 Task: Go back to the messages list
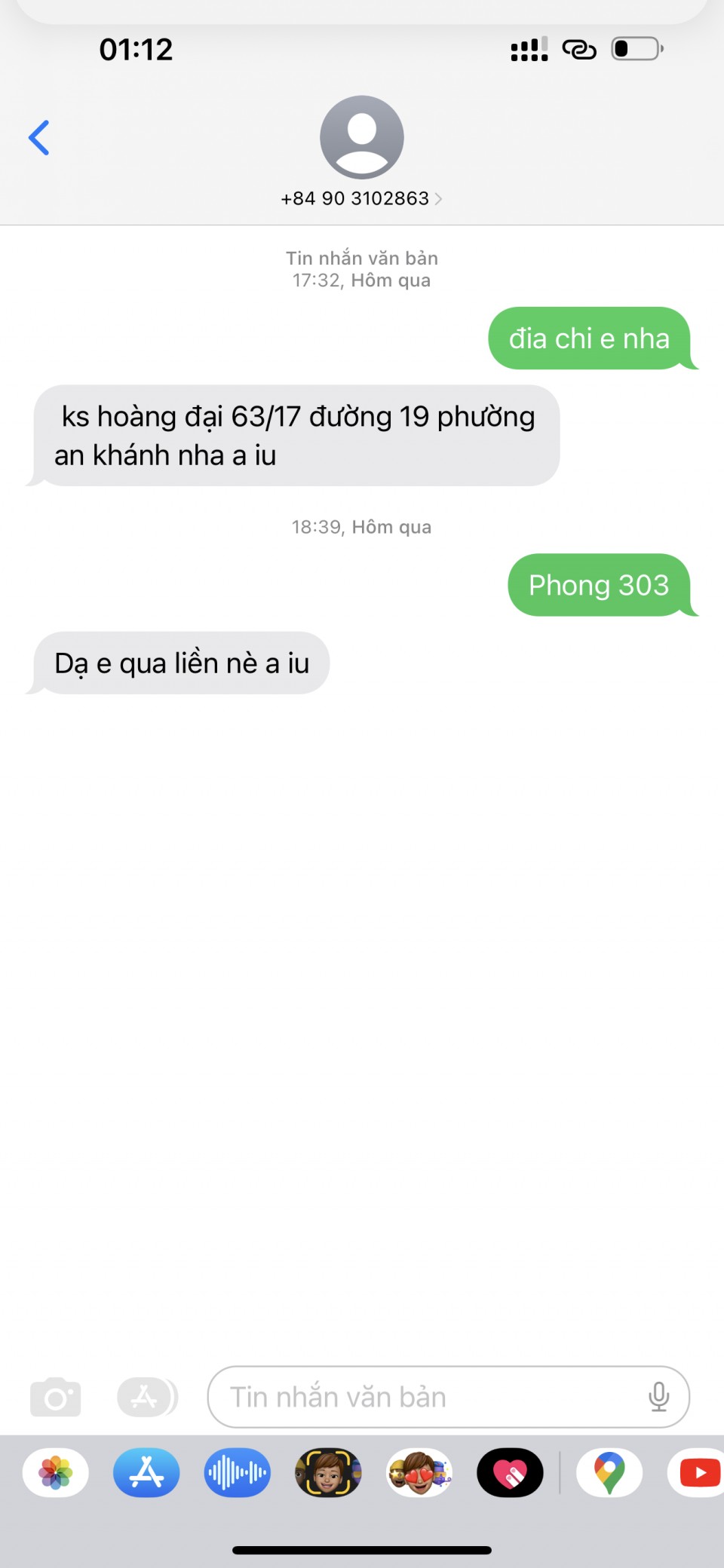point(39,138)
